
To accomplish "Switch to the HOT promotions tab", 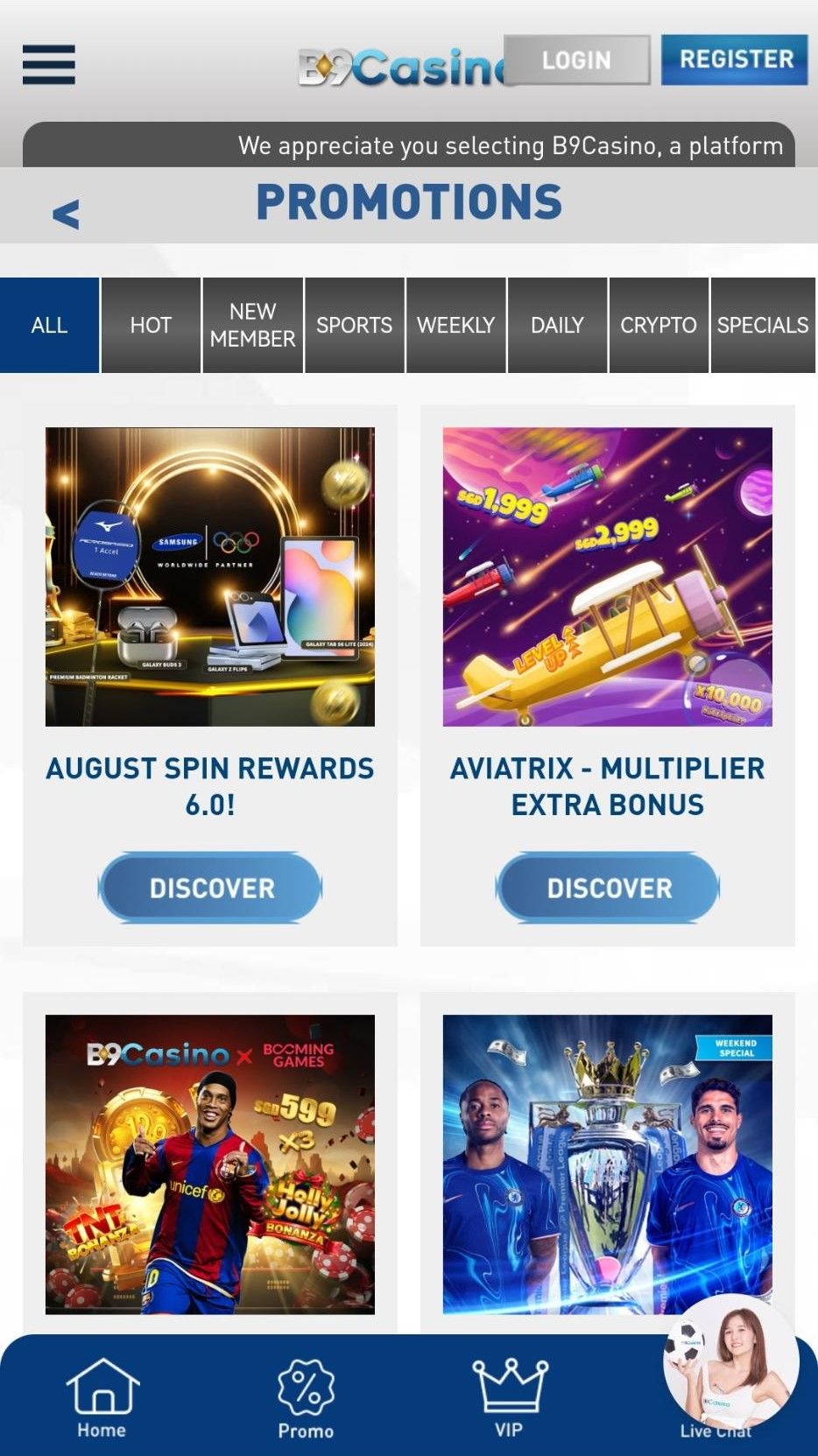I will tap(151, 325).
